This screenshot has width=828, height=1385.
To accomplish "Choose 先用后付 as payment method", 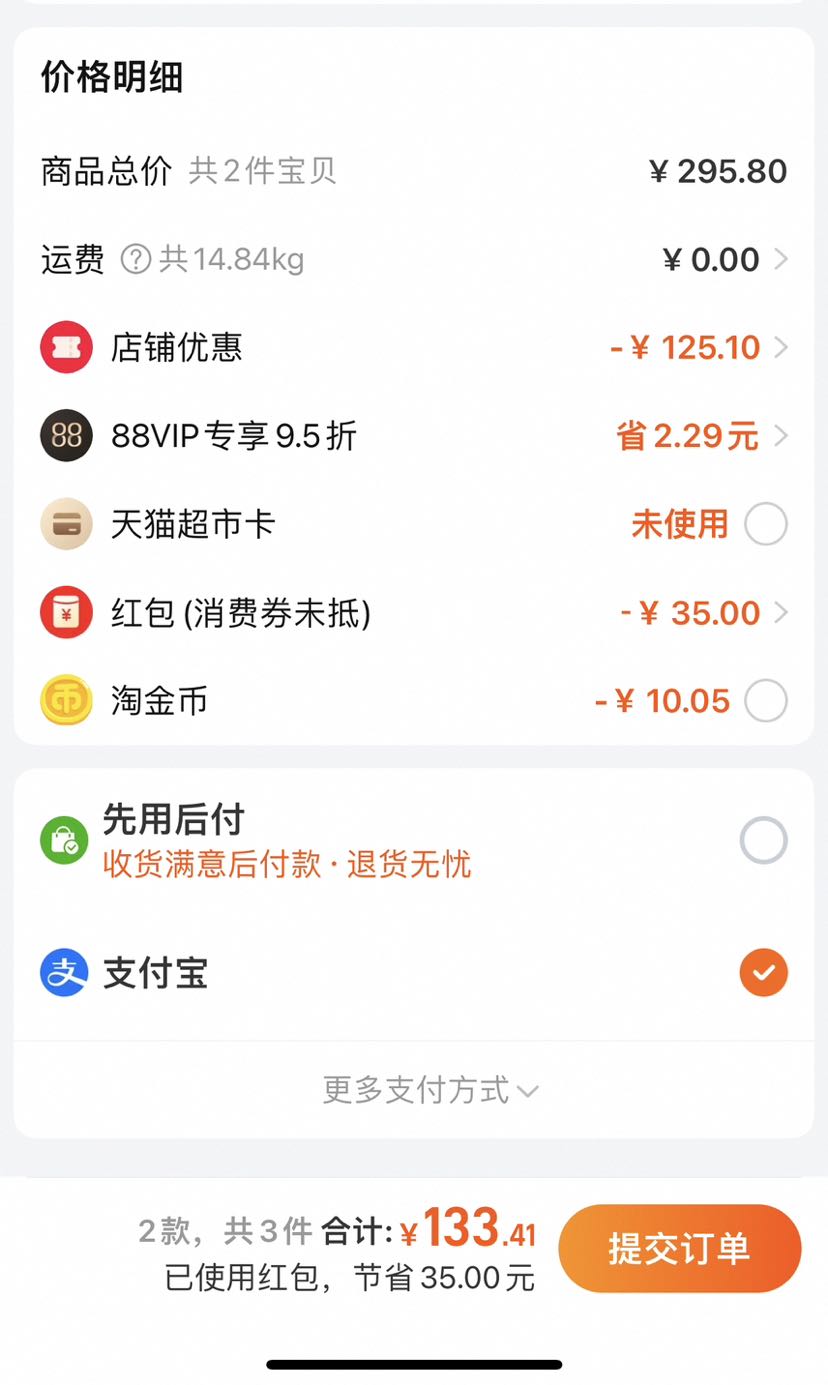I will coord(763,841).
